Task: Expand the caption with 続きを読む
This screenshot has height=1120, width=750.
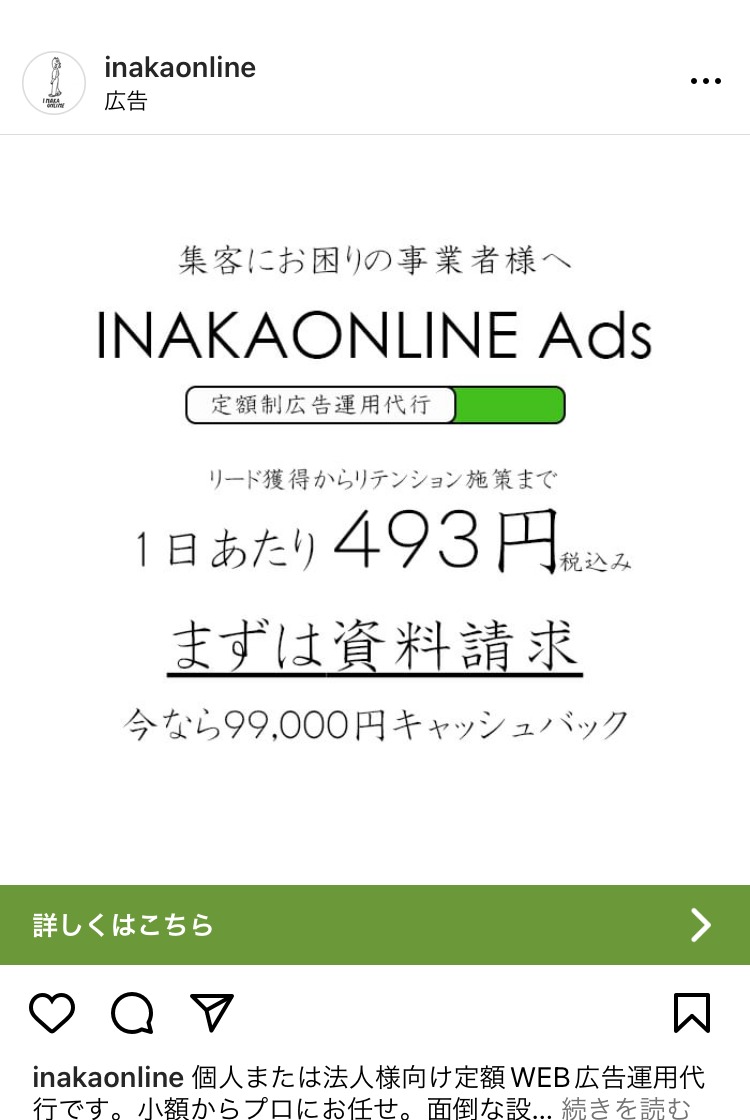Action: [x=626, y=1108]
